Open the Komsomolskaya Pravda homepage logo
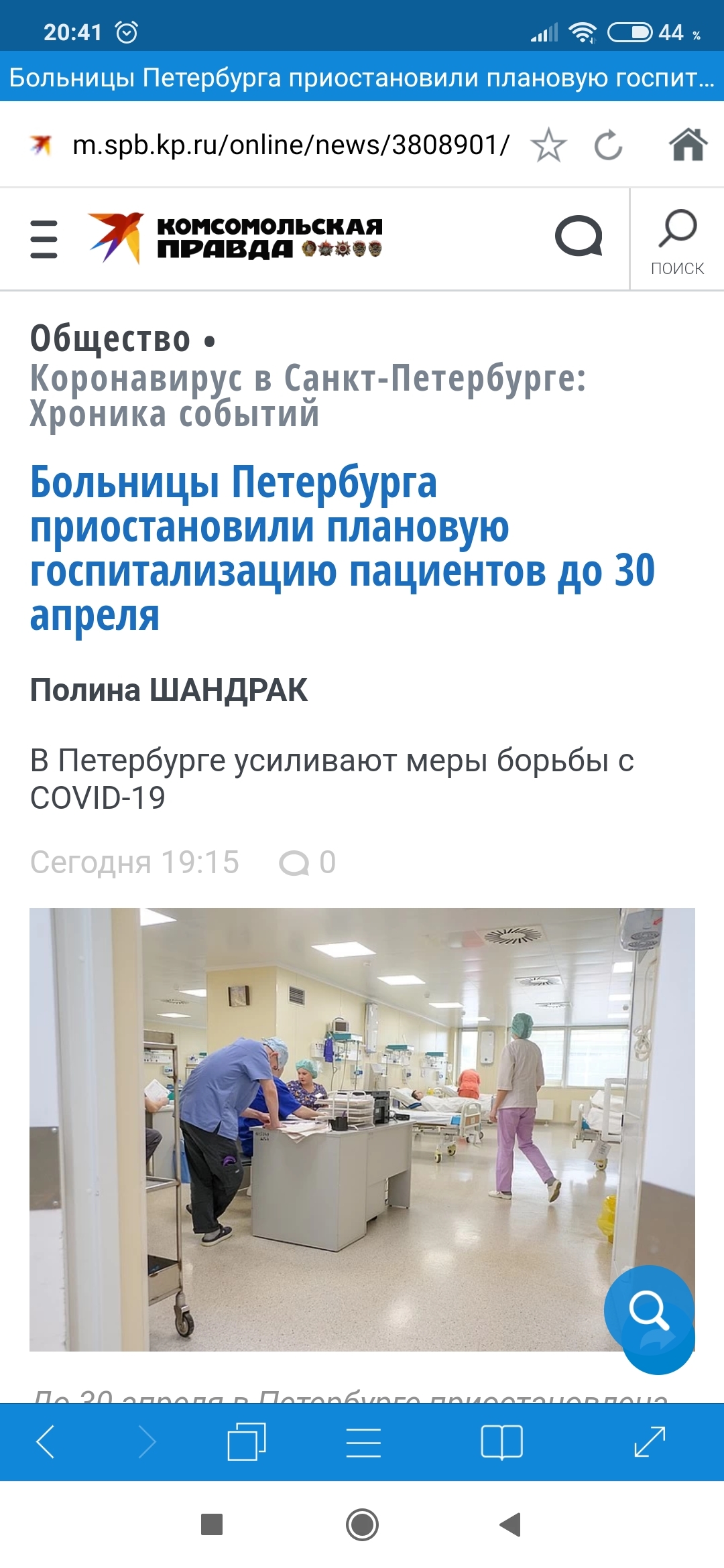724x1568 pixels. [x=235, y=238]
